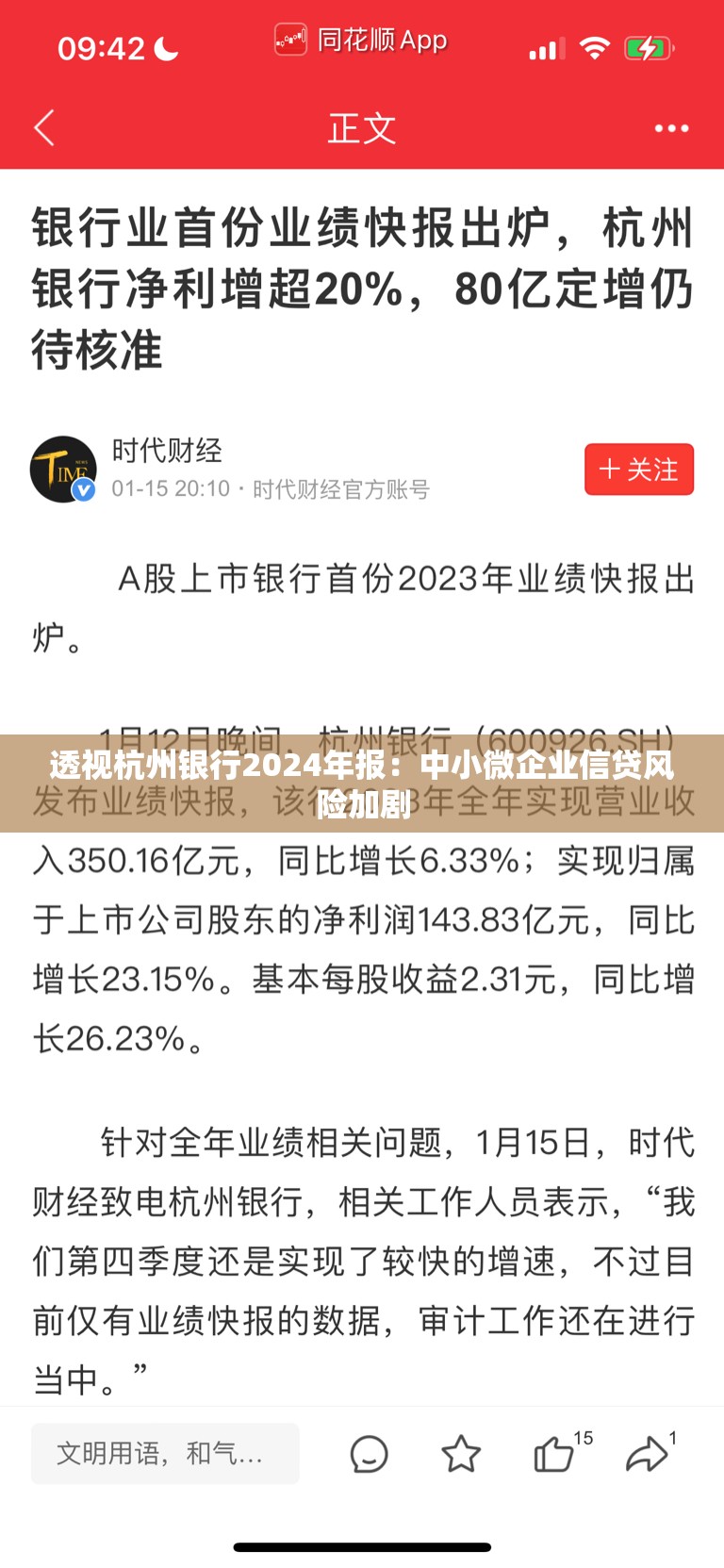Open the three-dot overflow menu
Viewport: 724px width, 1568px height.
coord(671,128)
